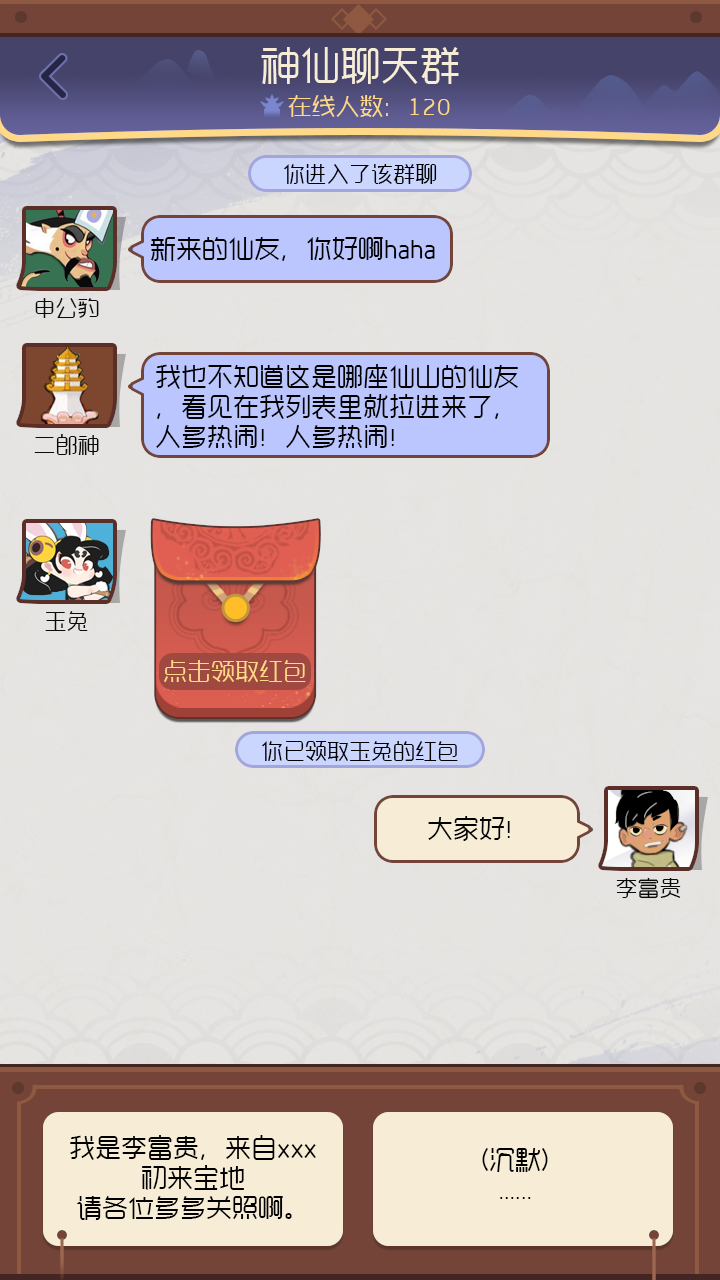Open 二郎神's avatar
Screen dimensions: 720x1280
(69, 385)
